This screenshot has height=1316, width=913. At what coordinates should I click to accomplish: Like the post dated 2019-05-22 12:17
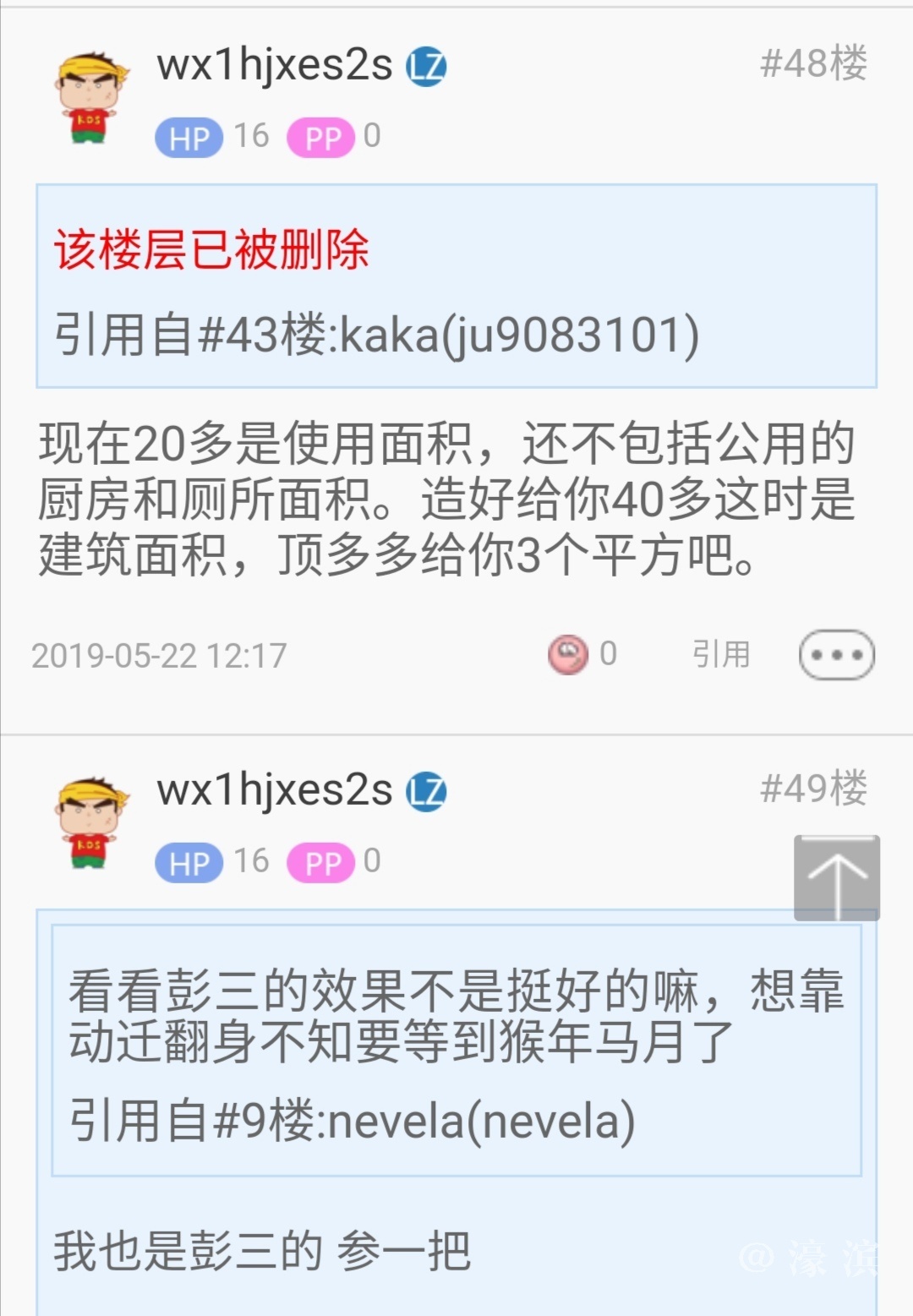coord(568,654)
